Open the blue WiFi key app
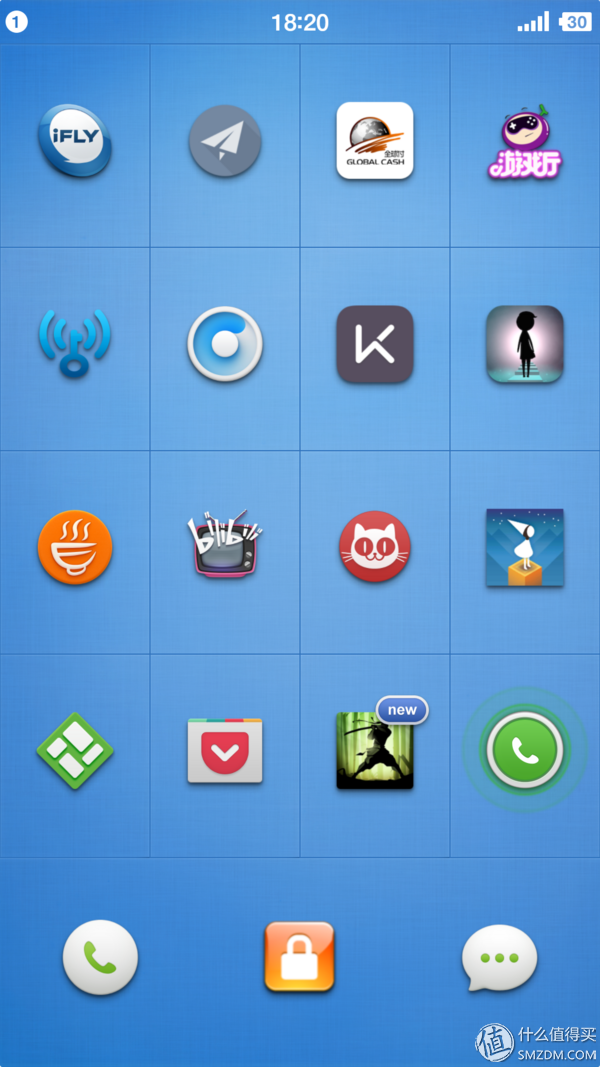 coord(75,344)
